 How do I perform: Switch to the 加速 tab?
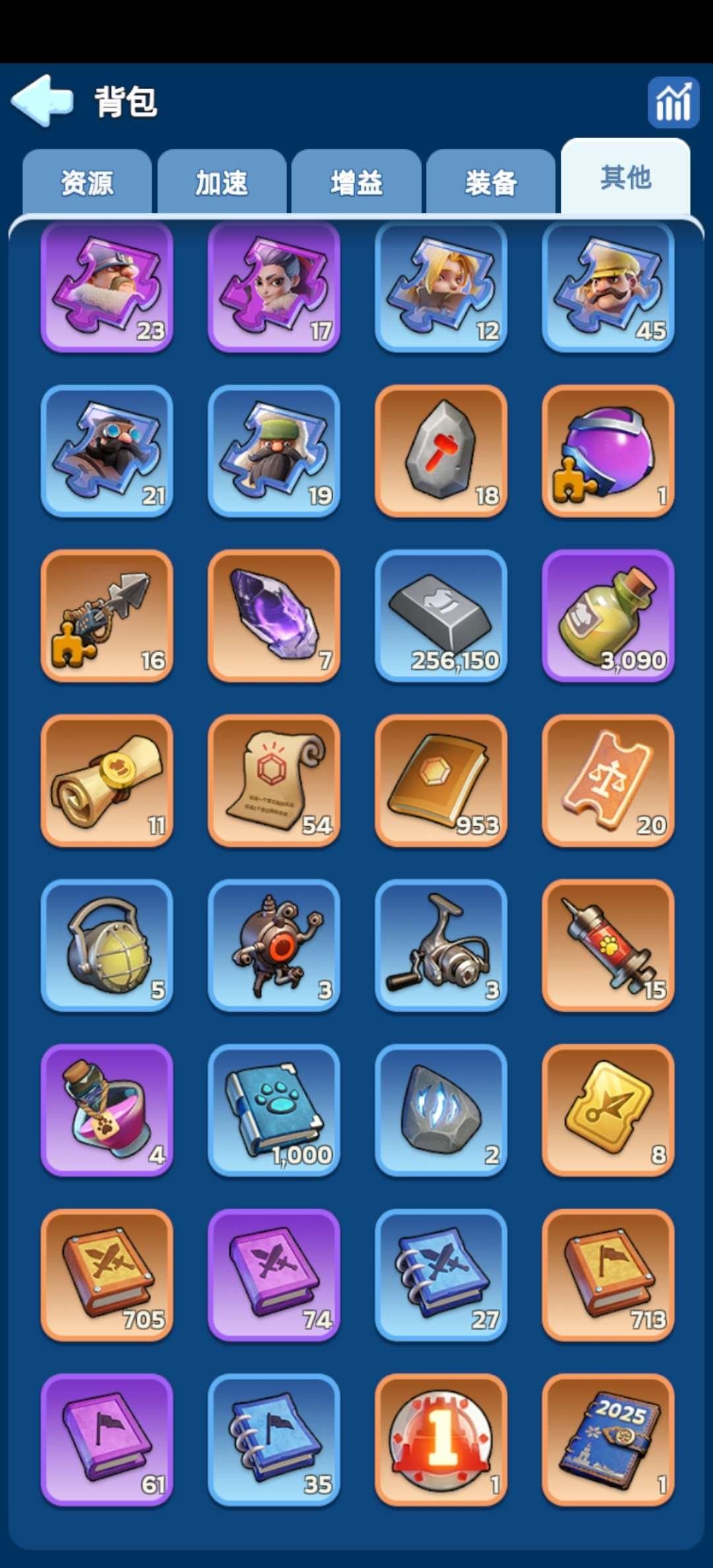tap(222, 183)
